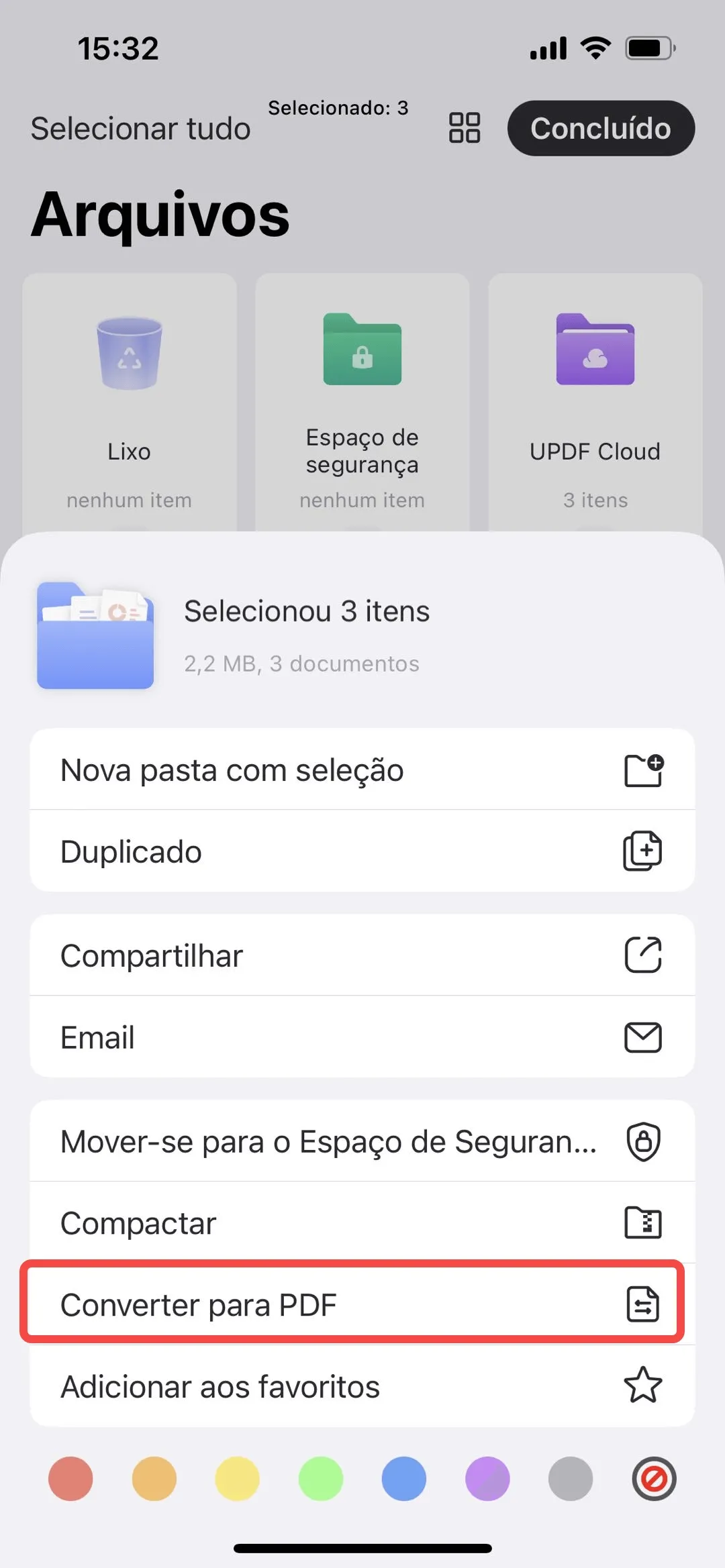Remove the color tag with the no-color icon
Screen dimensions: 725x1568
point(654,1478)
